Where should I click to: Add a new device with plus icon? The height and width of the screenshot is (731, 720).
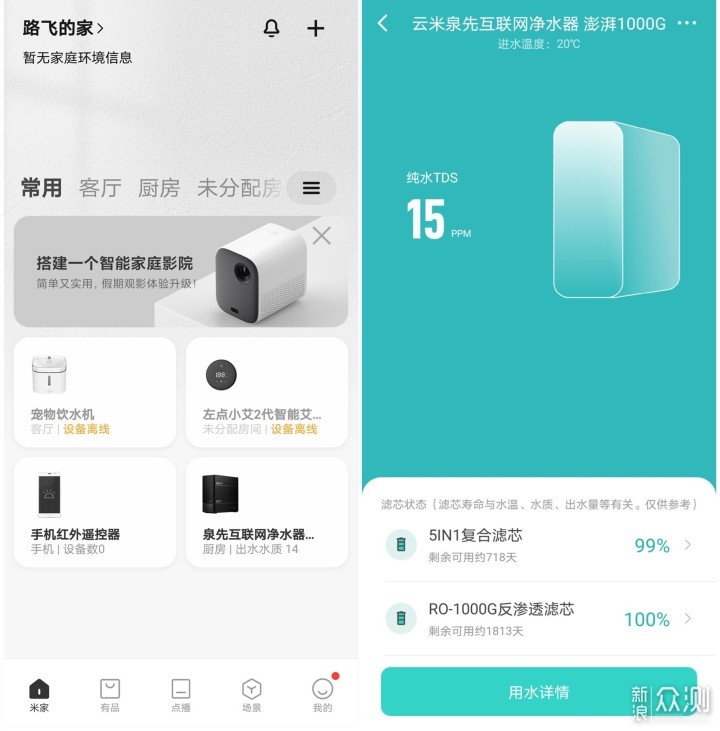(315, 29)
